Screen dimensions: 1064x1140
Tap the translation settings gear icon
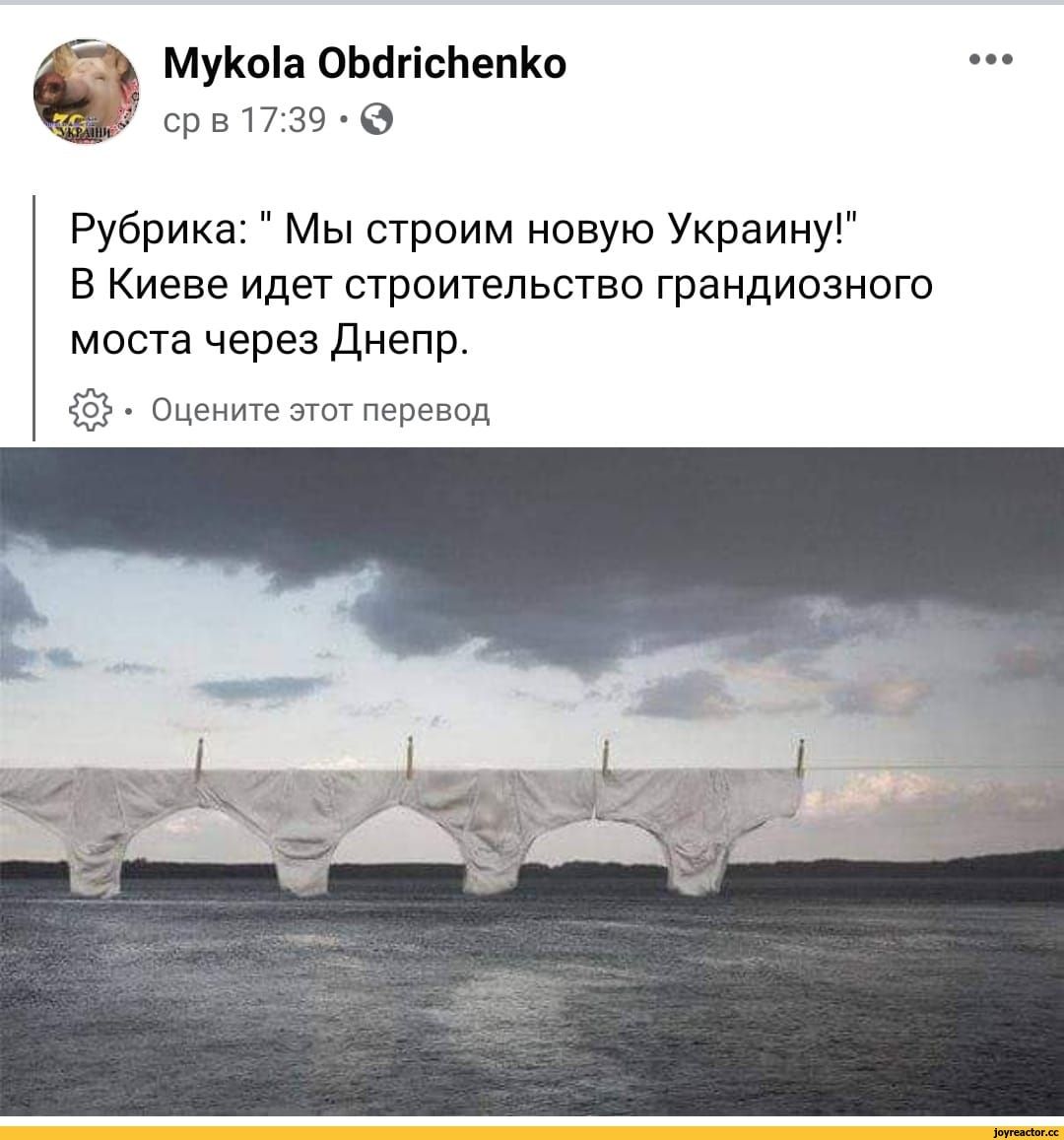pos(90,408)
